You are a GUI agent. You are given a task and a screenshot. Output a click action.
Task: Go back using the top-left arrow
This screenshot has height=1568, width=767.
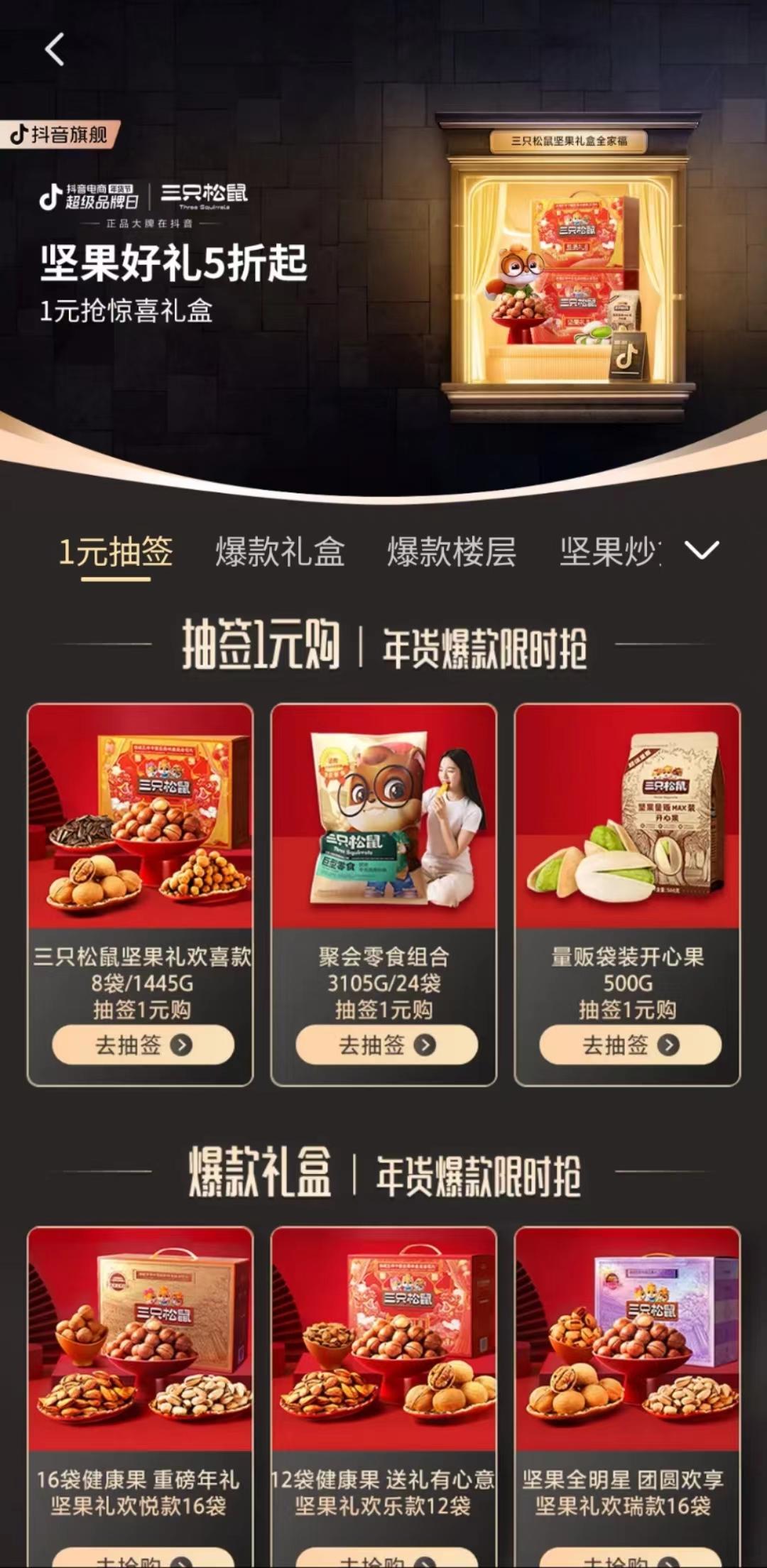[55, 50]
